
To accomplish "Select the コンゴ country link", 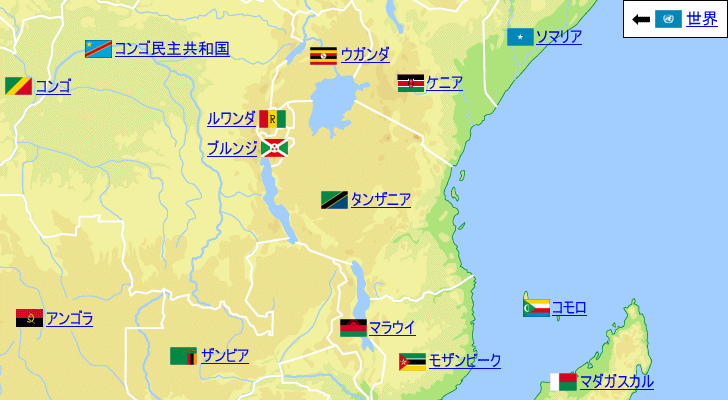I will click(53, 87).
